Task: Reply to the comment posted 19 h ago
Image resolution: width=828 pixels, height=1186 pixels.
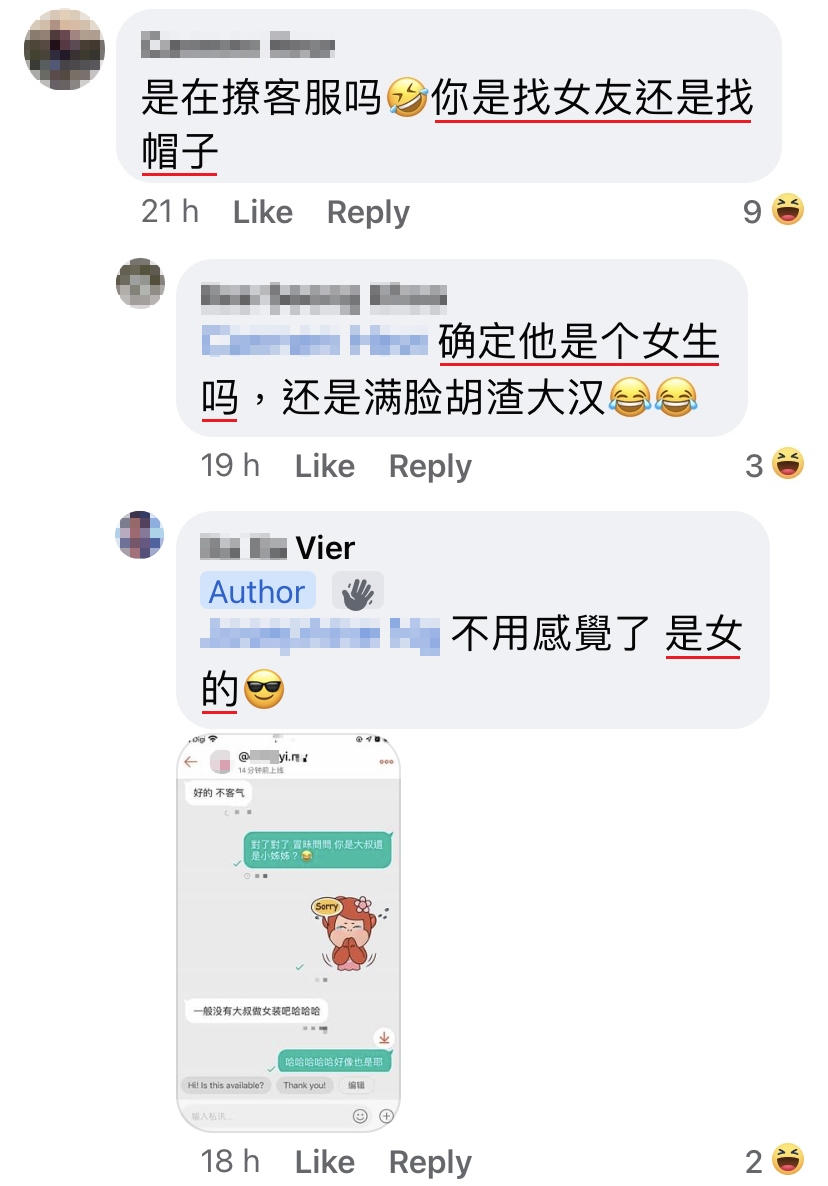Action: point(430,466)
